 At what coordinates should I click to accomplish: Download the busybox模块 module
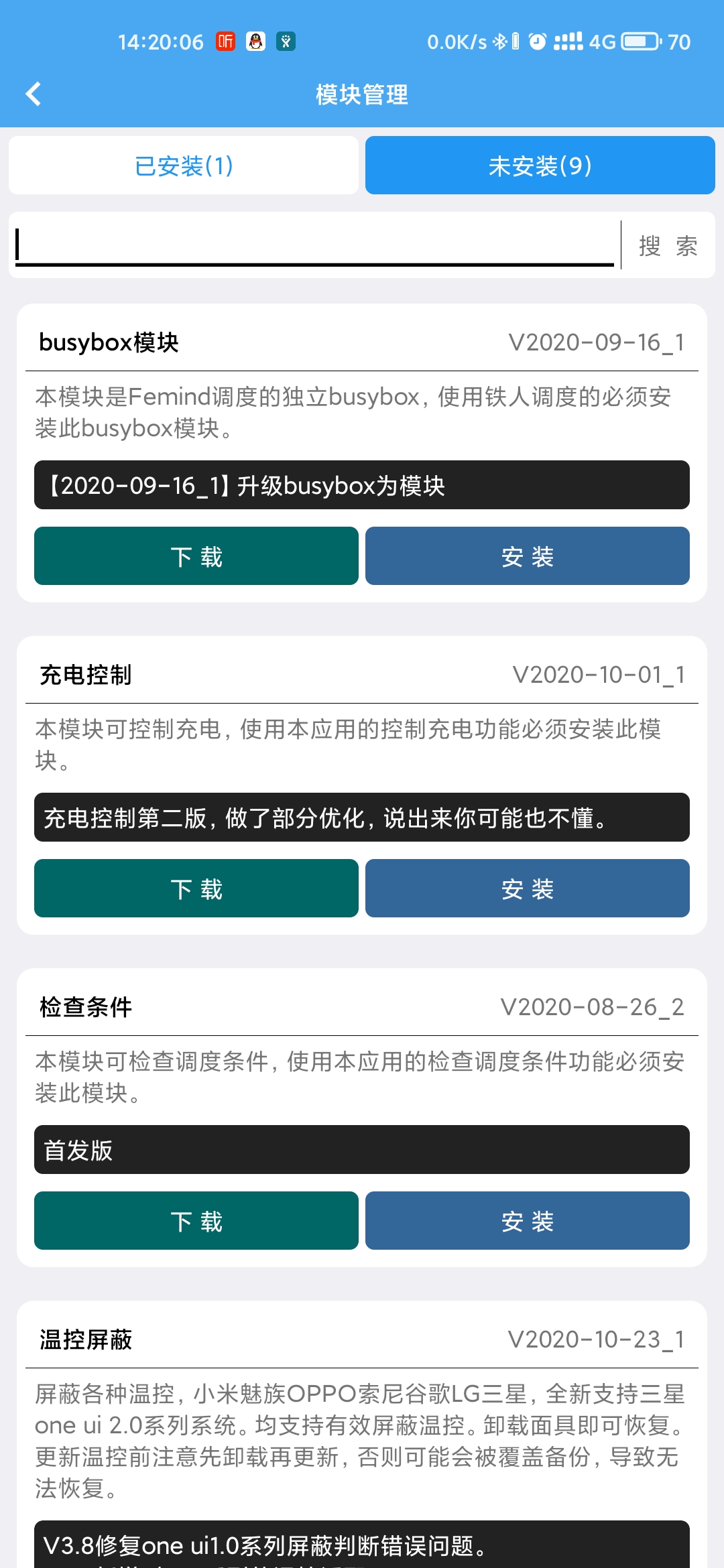(196, 556)
